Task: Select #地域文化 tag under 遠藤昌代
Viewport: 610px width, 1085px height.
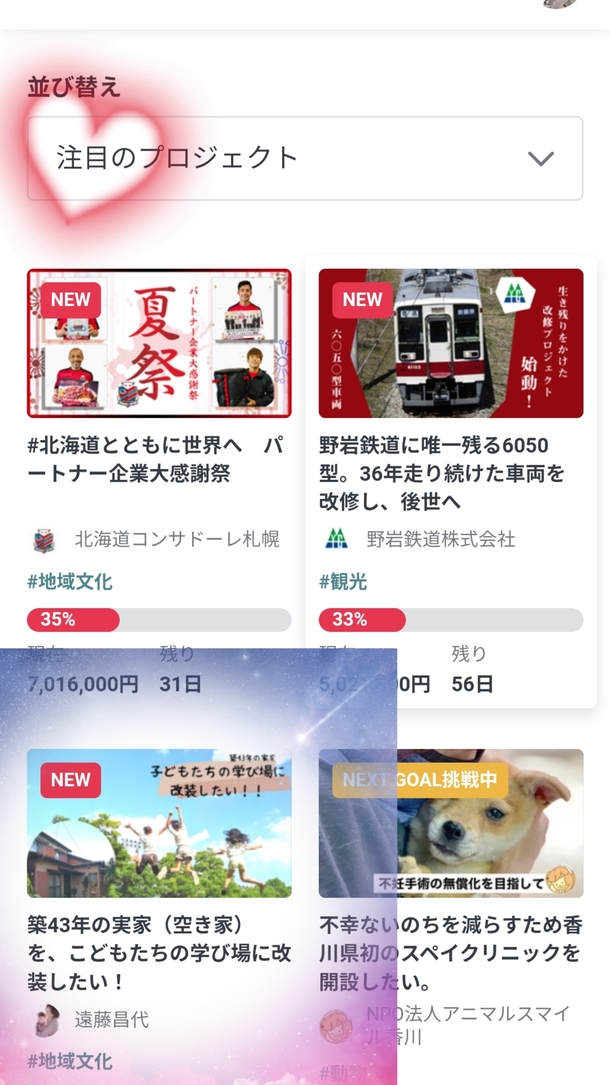Action: [x=70, y=1060]
